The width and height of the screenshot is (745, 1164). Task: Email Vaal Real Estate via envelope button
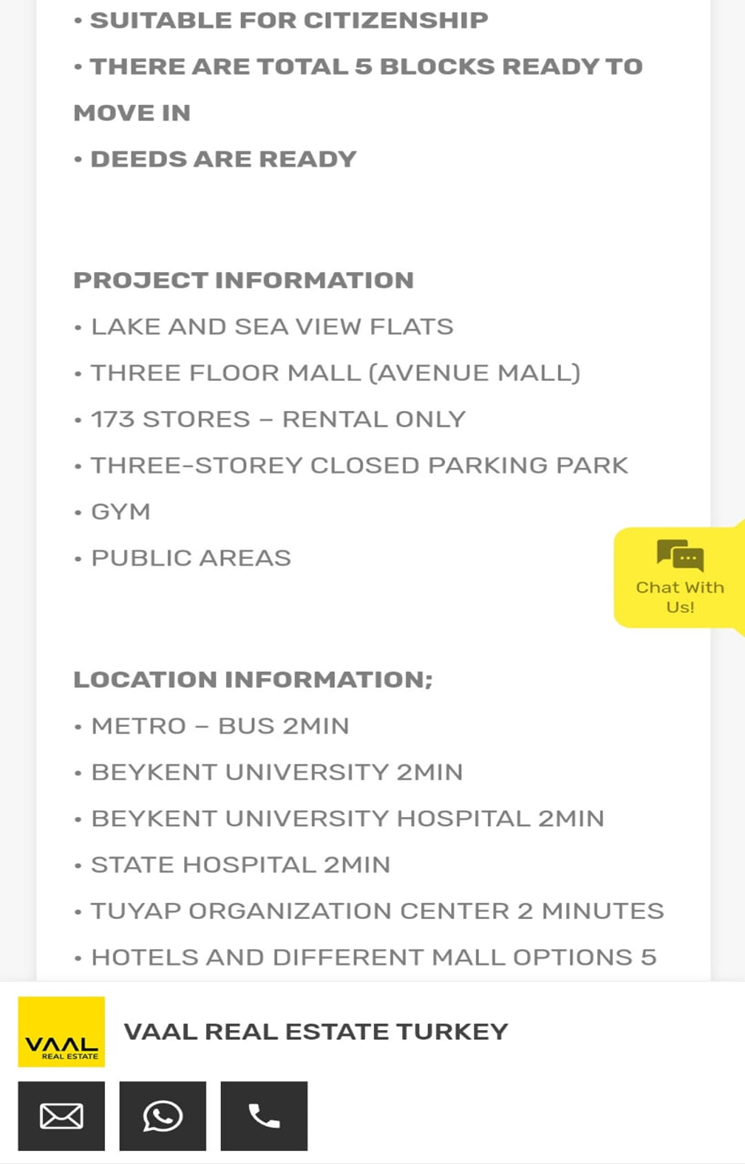[61, 1116]
